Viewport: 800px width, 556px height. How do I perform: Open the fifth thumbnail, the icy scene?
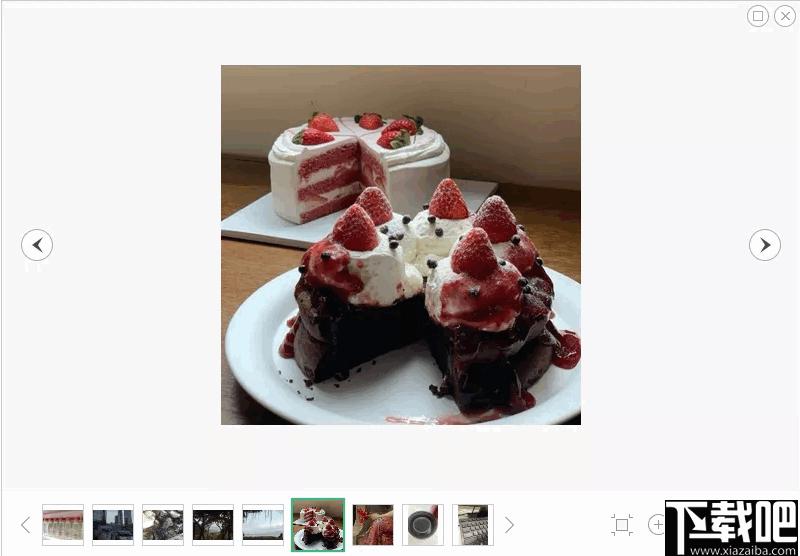click(x=263, y=525)
